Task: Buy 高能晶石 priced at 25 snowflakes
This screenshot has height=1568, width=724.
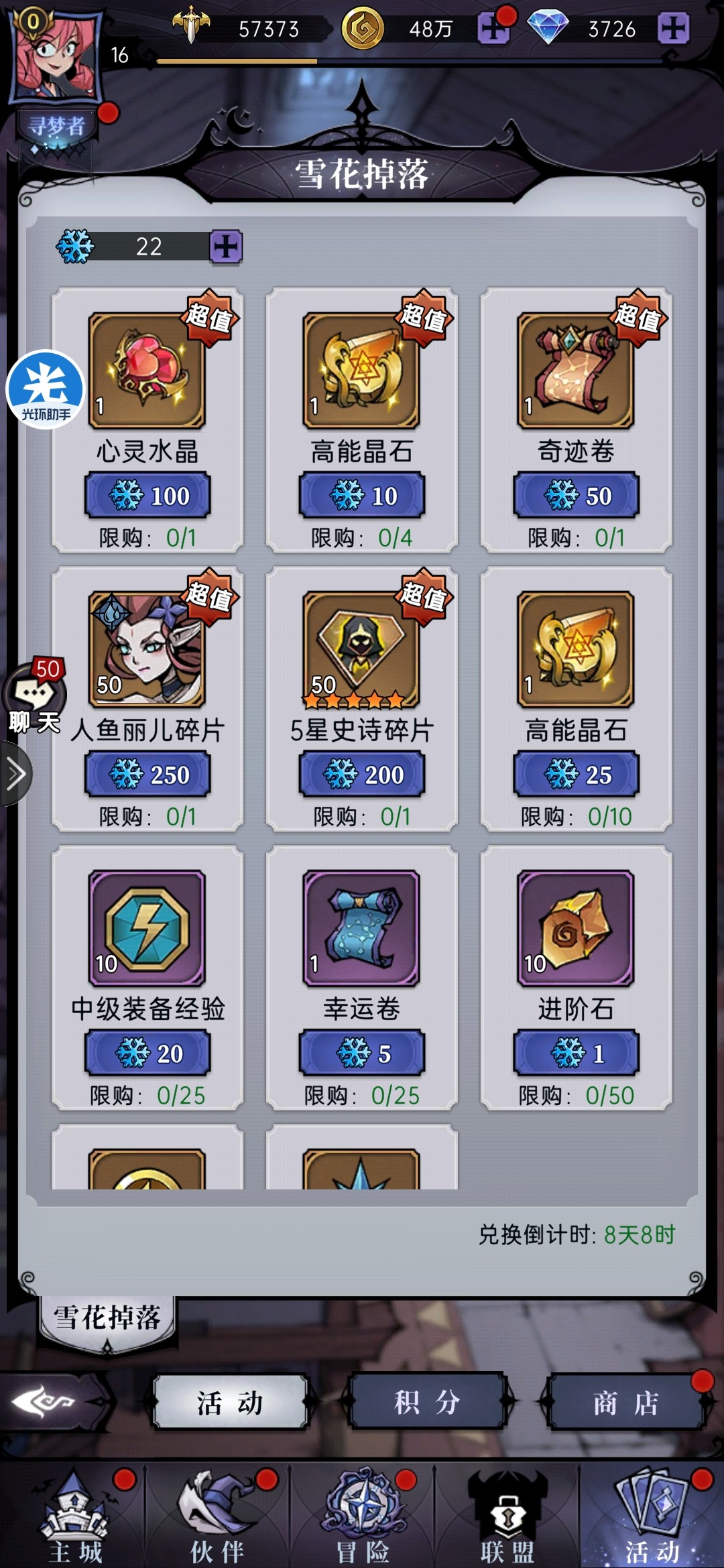Action: pyautogui.click(x=577, y=775)
